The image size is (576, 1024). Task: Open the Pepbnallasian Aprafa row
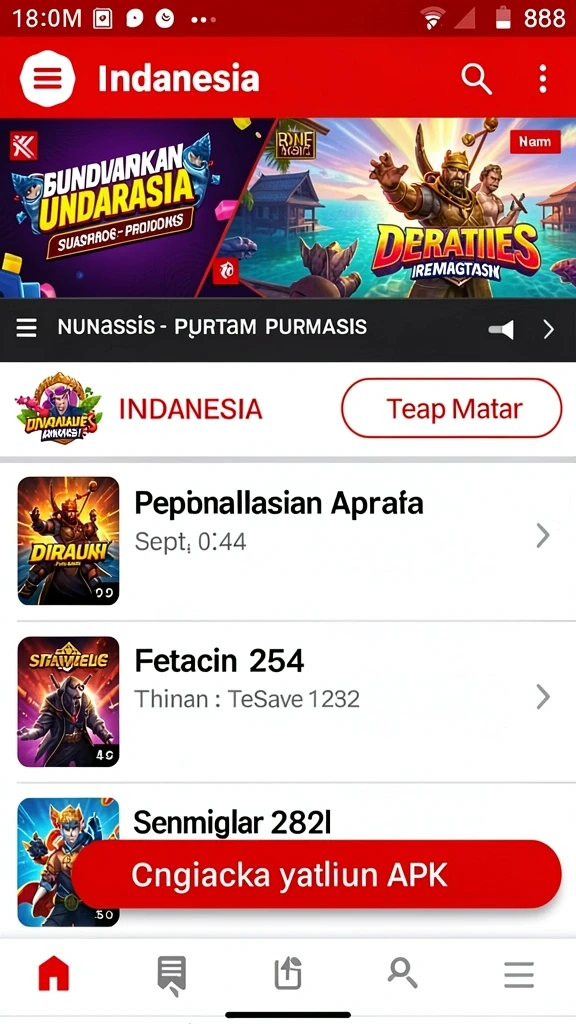(288, 540)
